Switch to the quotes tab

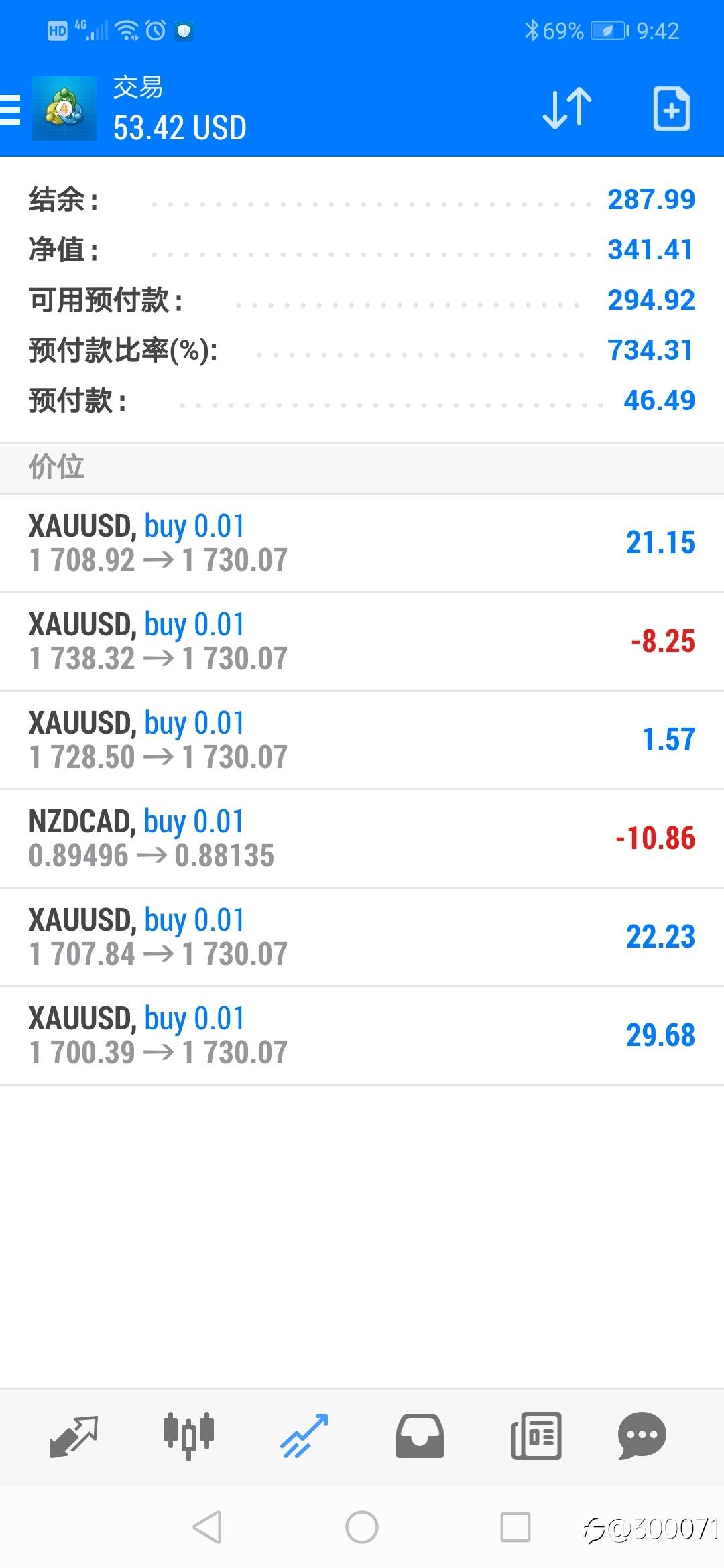point(74,1436)
